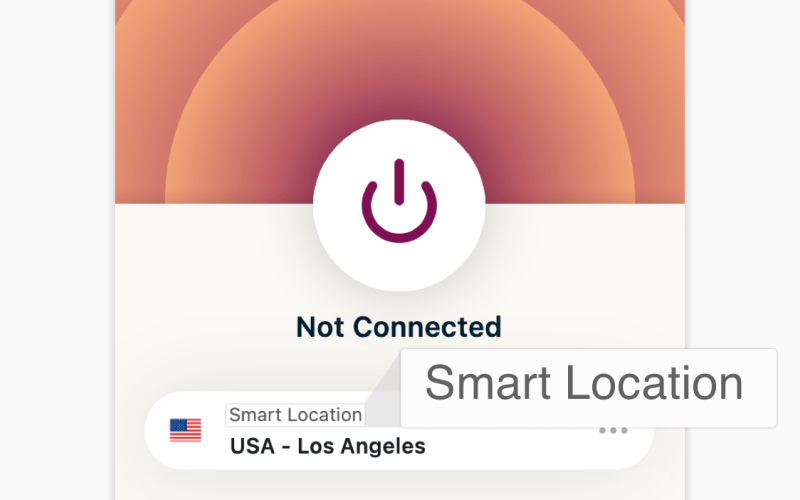Open the Smart Location USA - Los Angeles selector

click(x=330, y=445)
